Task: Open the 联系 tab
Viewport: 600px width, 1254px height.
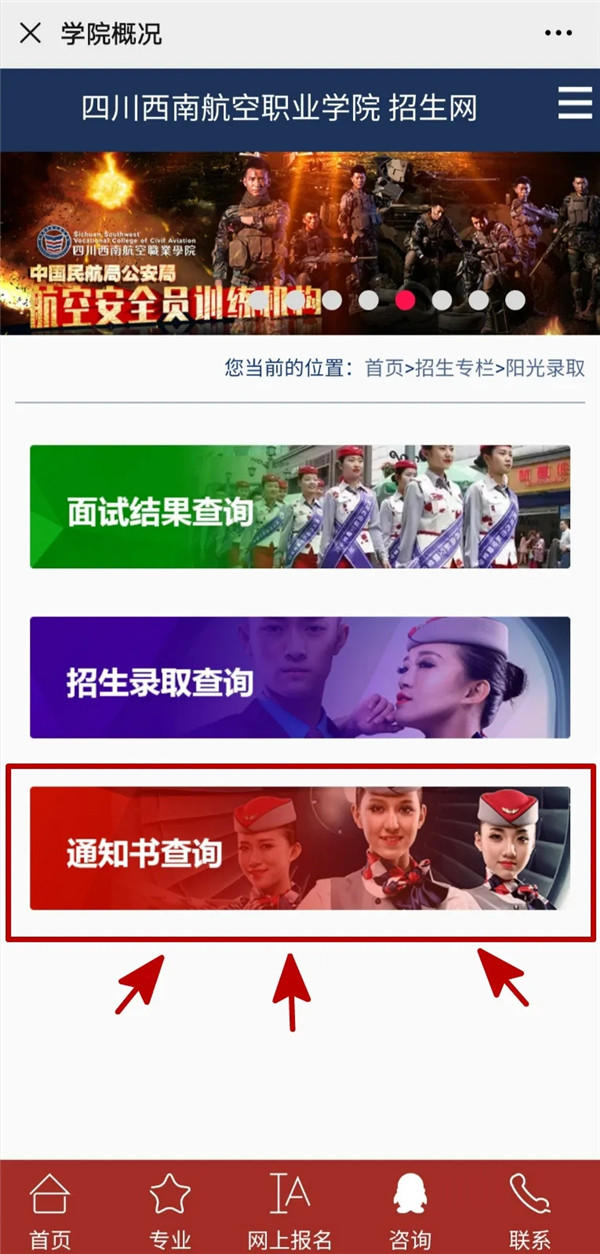Action: [x=529, y=1210]
